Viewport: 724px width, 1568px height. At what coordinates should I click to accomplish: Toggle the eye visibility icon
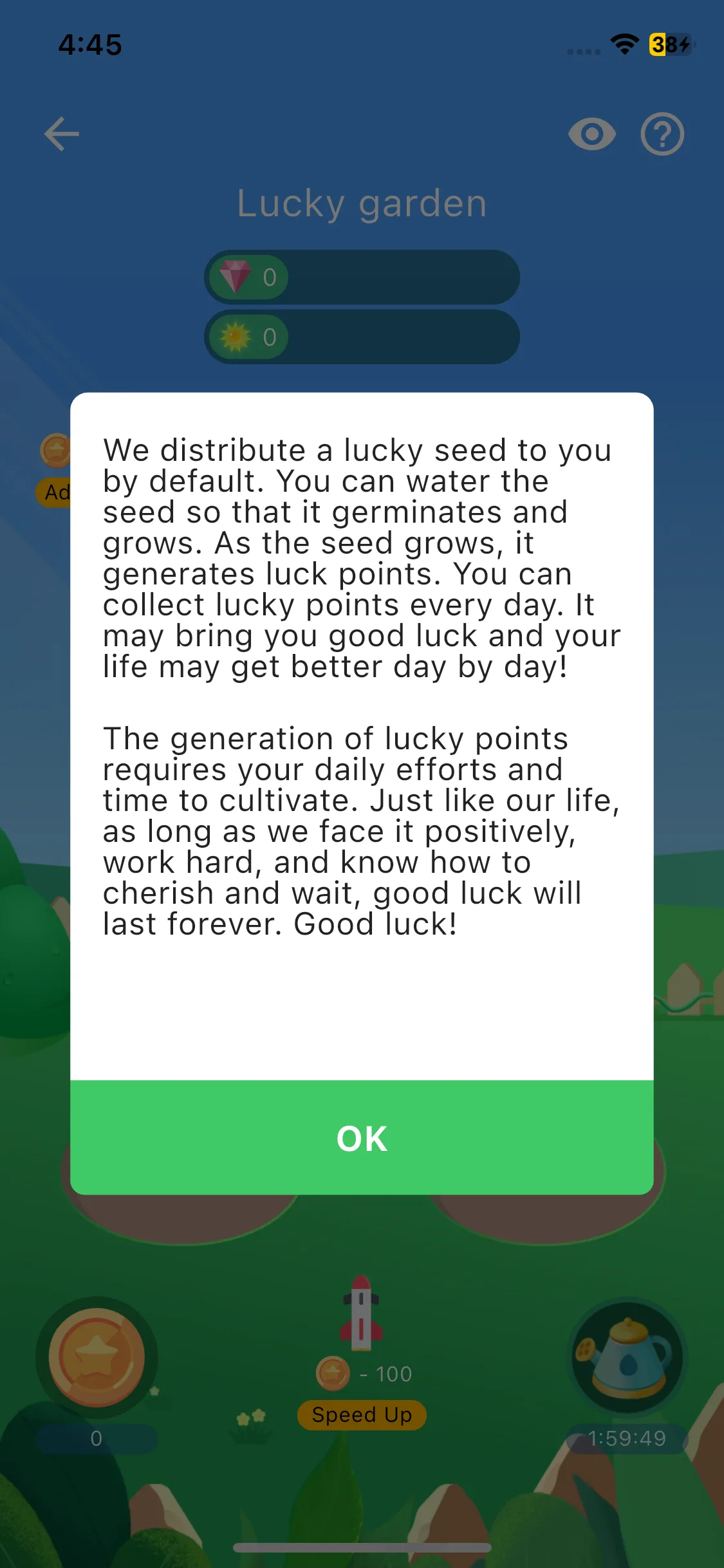click(x=591, y=134)
